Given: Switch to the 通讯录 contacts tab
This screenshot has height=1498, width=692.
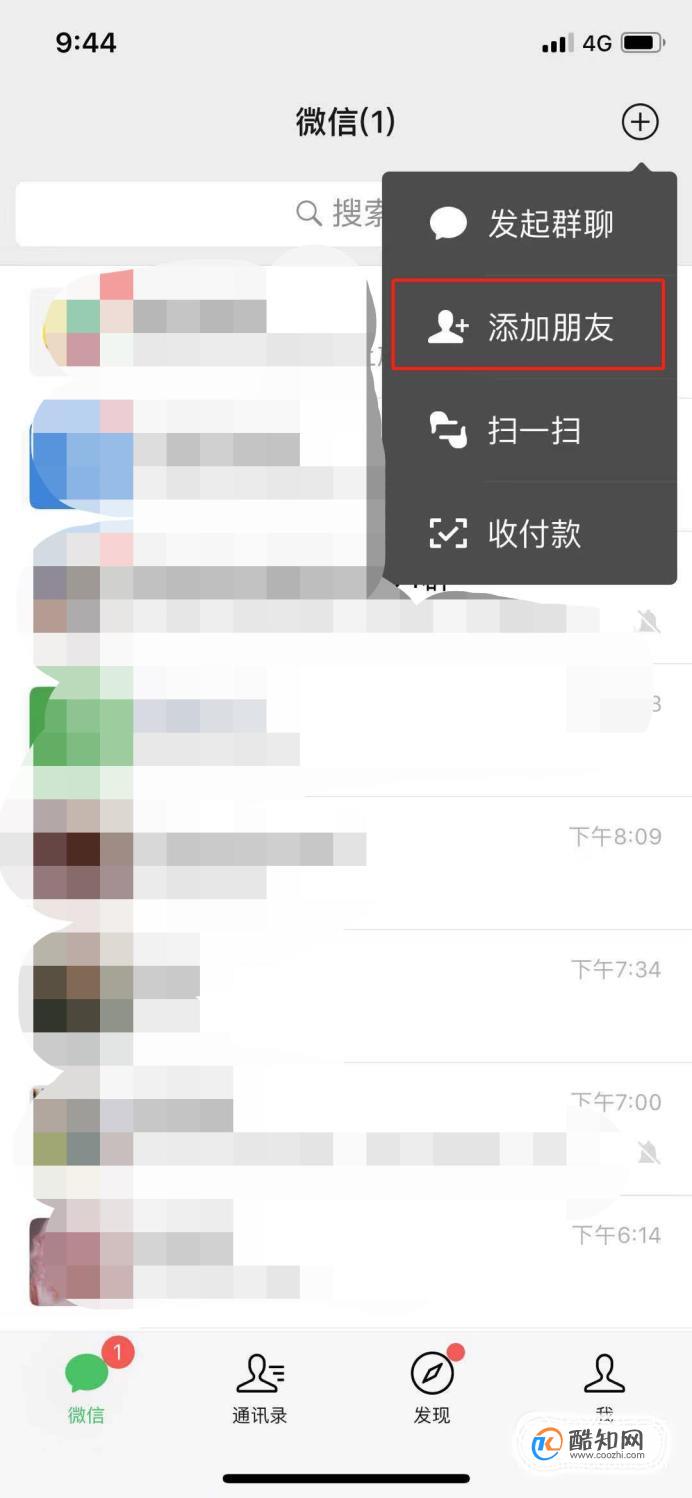Looking at the screenshot, I should tap(259, 1386).
